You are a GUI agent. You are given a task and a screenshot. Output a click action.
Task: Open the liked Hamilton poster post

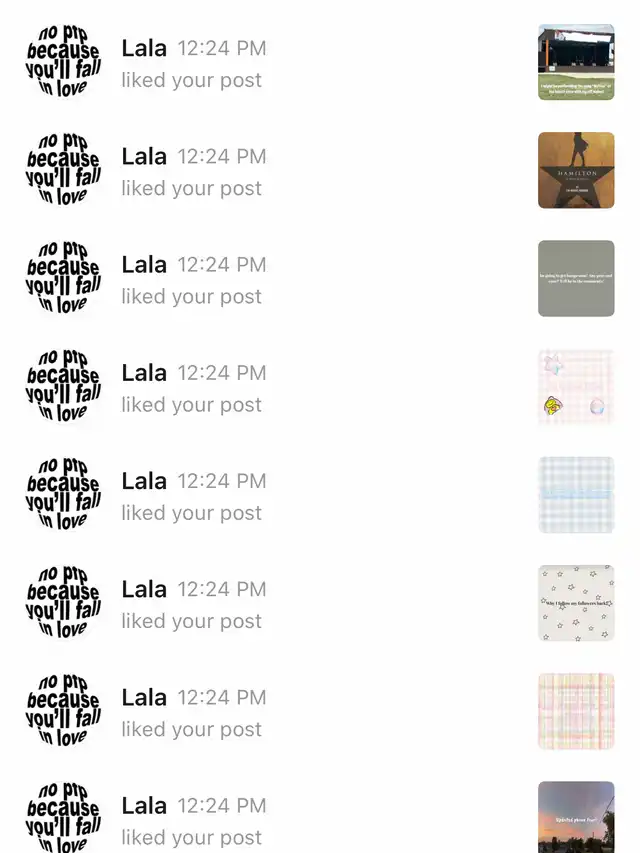(576, 170)
